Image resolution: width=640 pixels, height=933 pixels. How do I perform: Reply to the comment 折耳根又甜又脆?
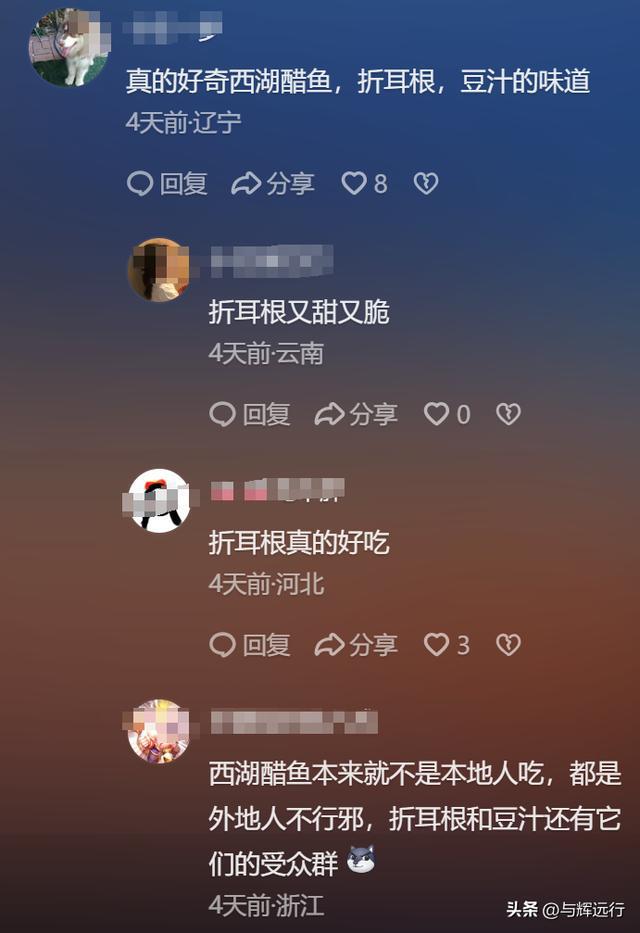250,414
